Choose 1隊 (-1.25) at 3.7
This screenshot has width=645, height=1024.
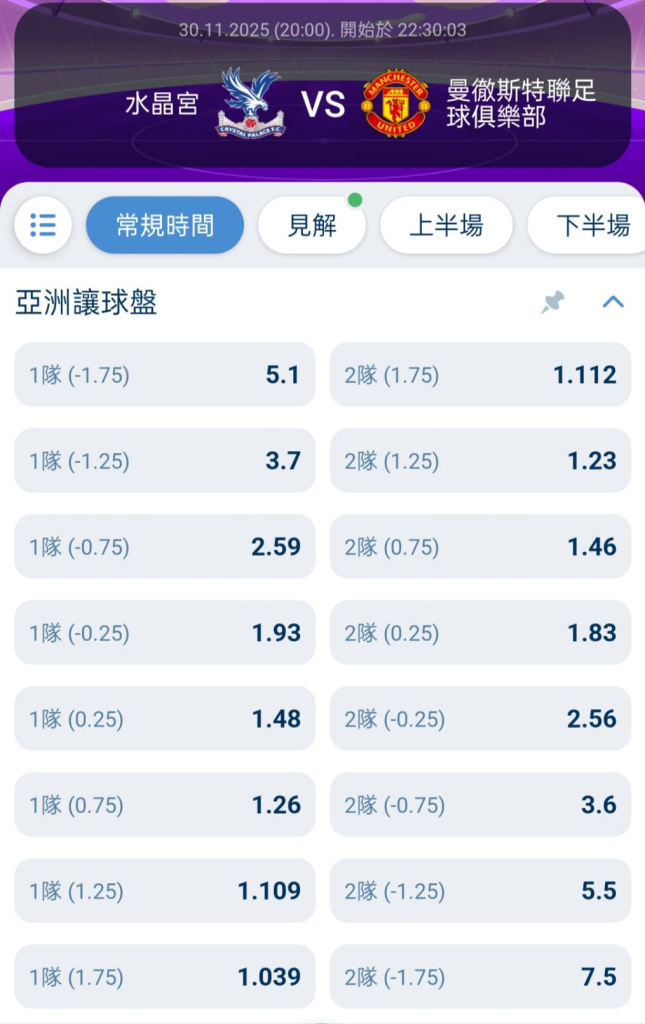click(165, 460)
